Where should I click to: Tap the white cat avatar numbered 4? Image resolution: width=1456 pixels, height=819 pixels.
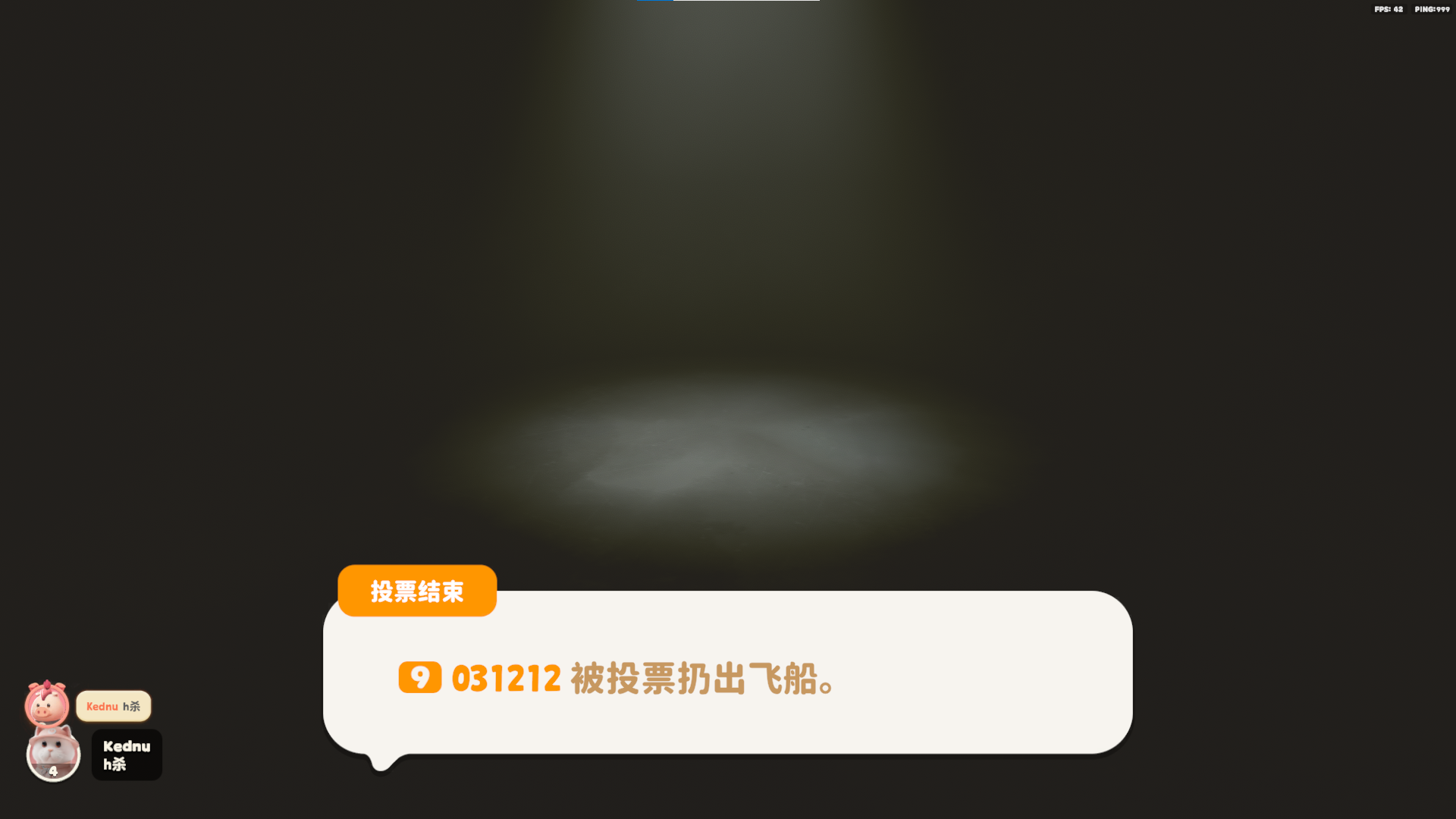click(53, 754)
